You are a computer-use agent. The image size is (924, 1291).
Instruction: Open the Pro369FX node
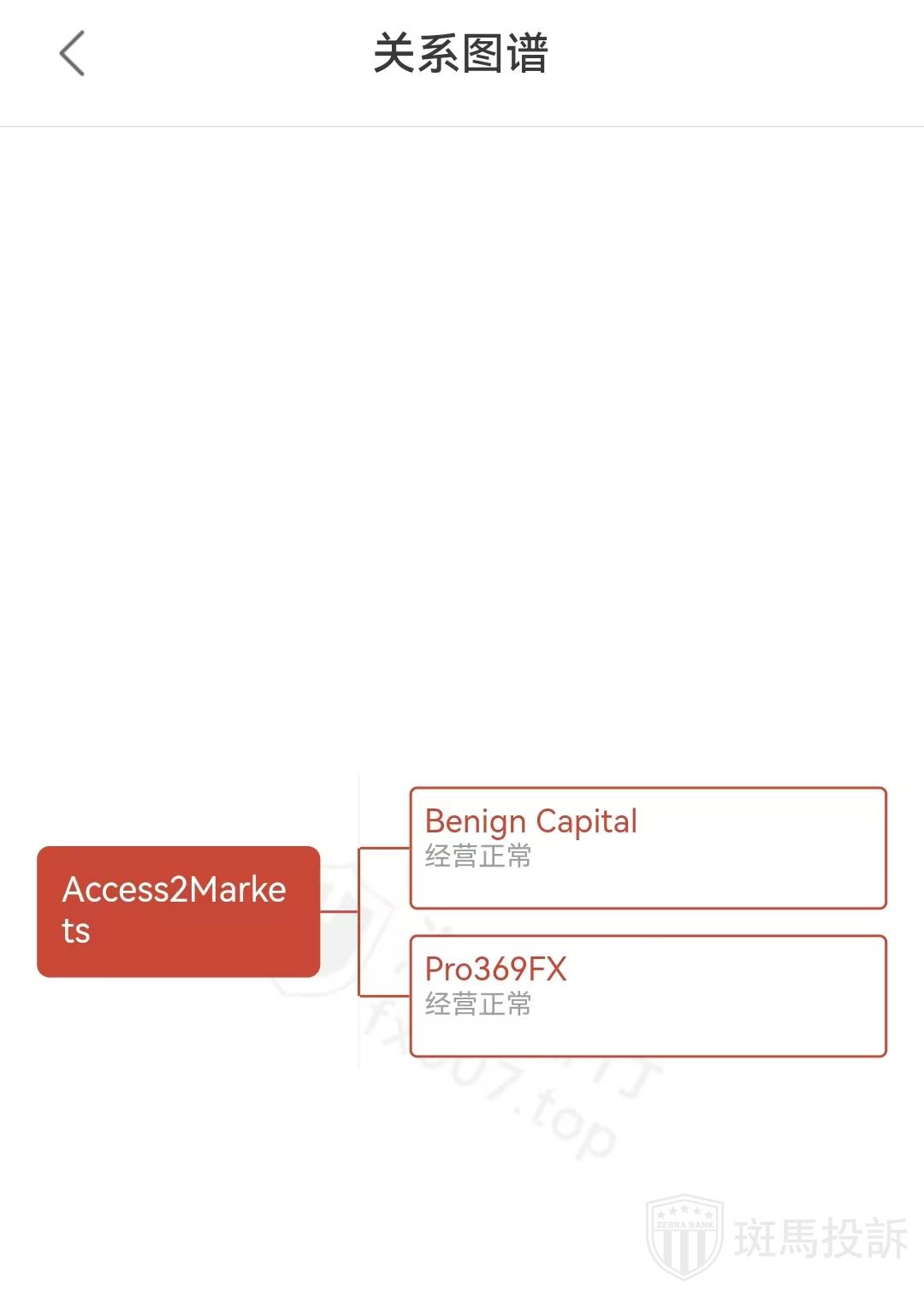click(x=648, y=996)
